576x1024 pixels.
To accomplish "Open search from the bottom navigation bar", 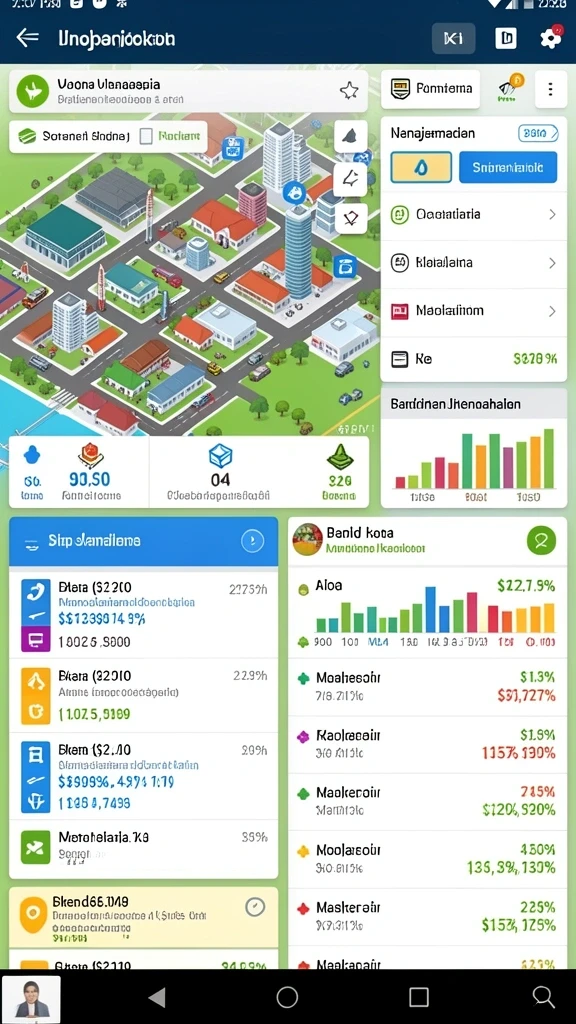I will pos(543,997).
